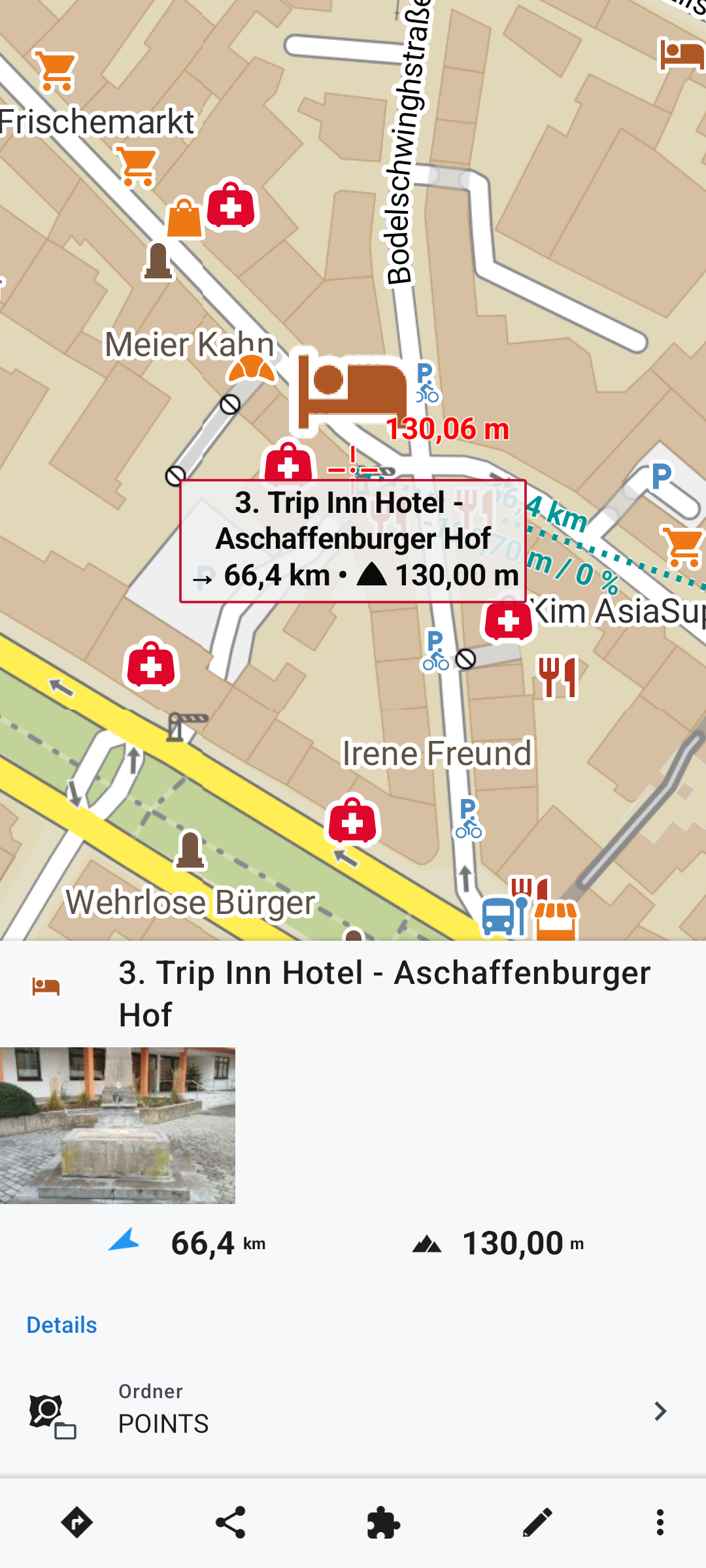Open the three-dot overflow menu
The width and height of the screenshot is (706, 1568).
coord(660,1522)
